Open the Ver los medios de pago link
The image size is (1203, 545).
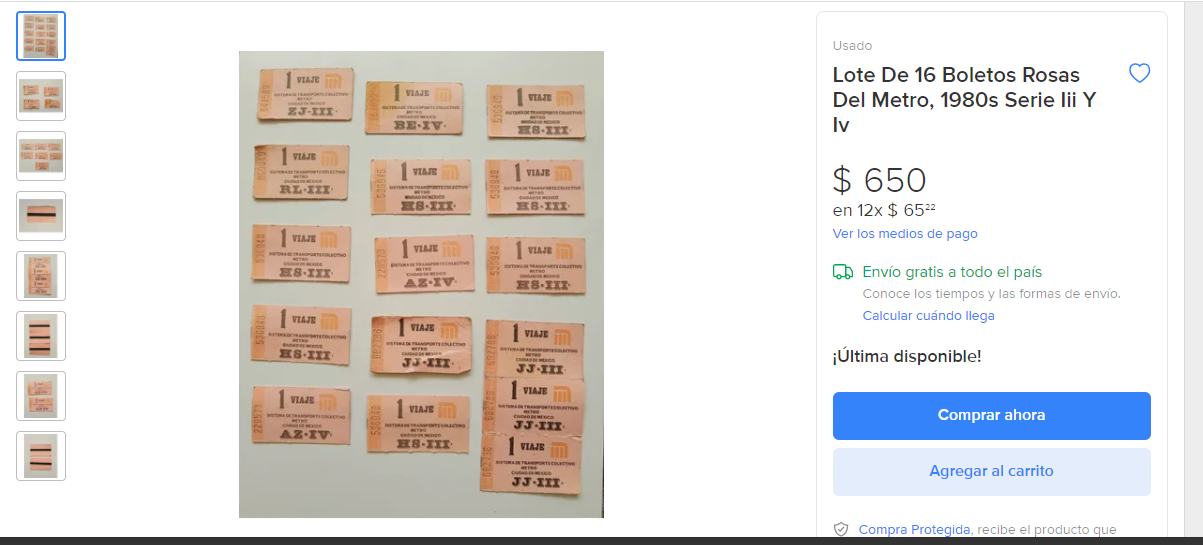coord(905,234)
